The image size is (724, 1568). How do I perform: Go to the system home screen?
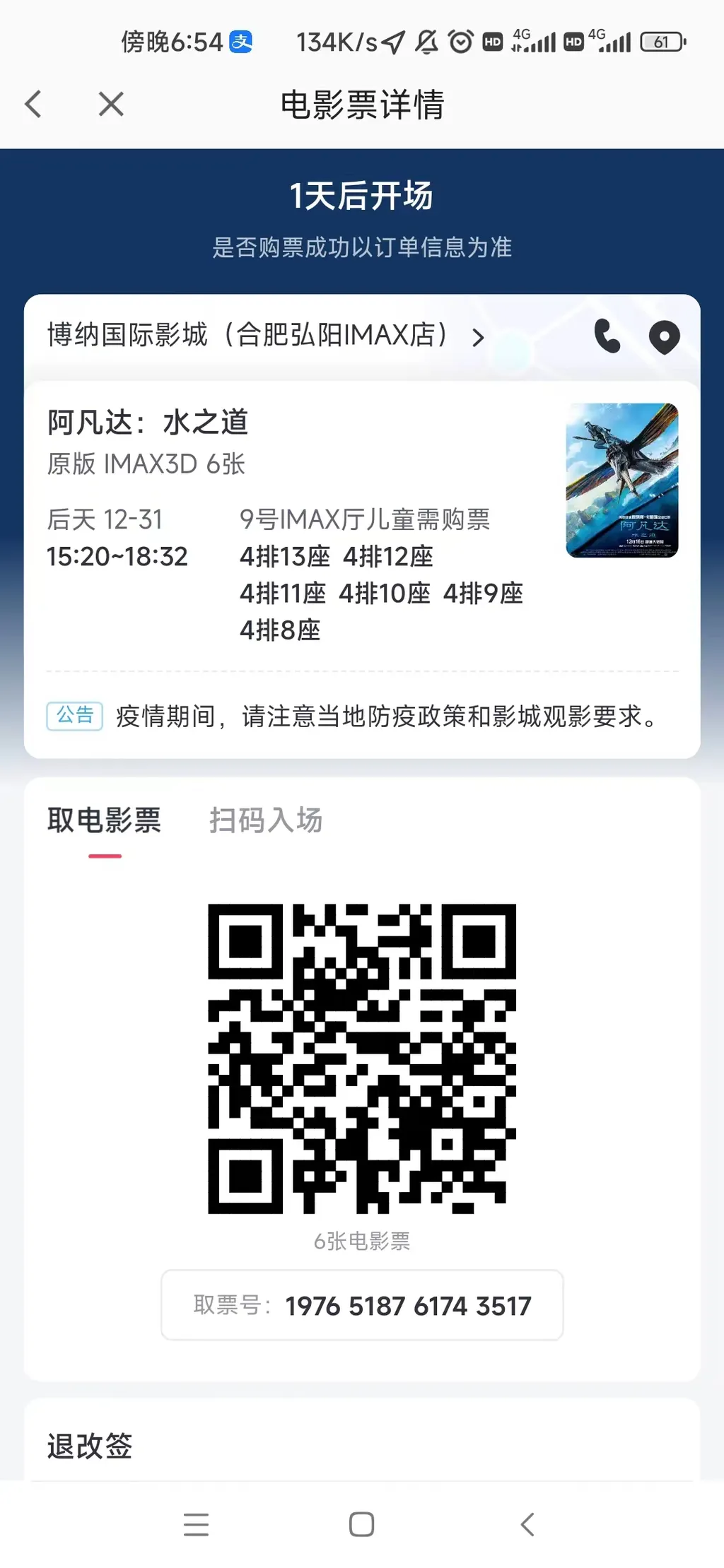point(361,1524)
